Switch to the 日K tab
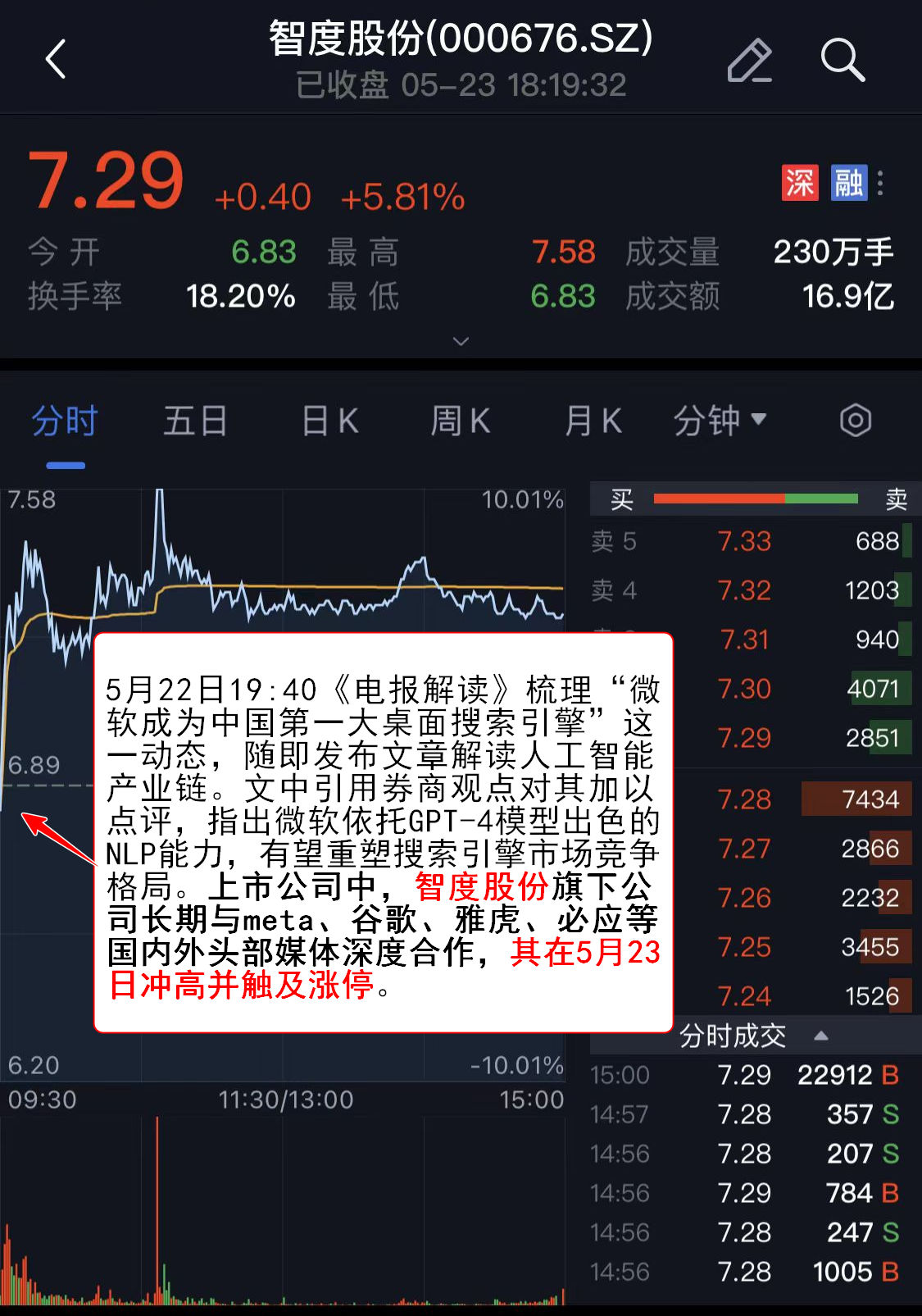This screenshot has width=922, height=1316. tap(329, 421)
